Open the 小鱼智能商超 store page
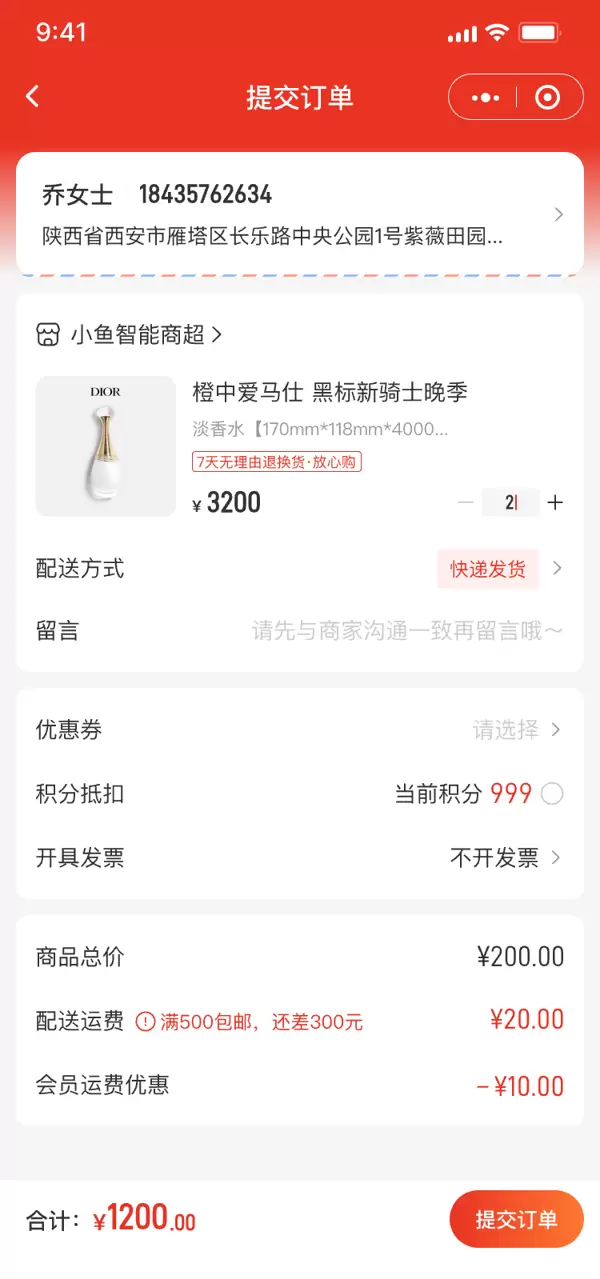The image size is (600, 1279). (x=130, y=335)
